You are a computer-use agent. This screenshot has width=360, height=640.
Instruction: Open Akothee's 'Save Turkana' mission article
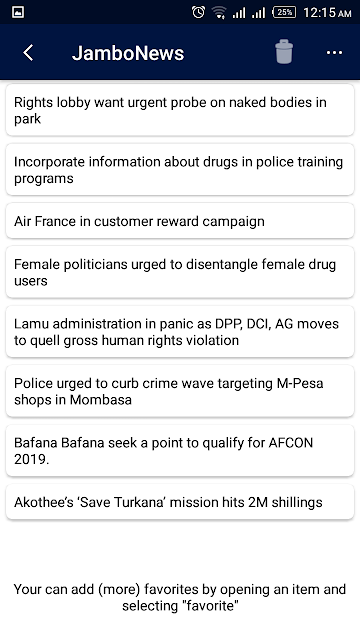pyautogui.click(x=180, y=502)
